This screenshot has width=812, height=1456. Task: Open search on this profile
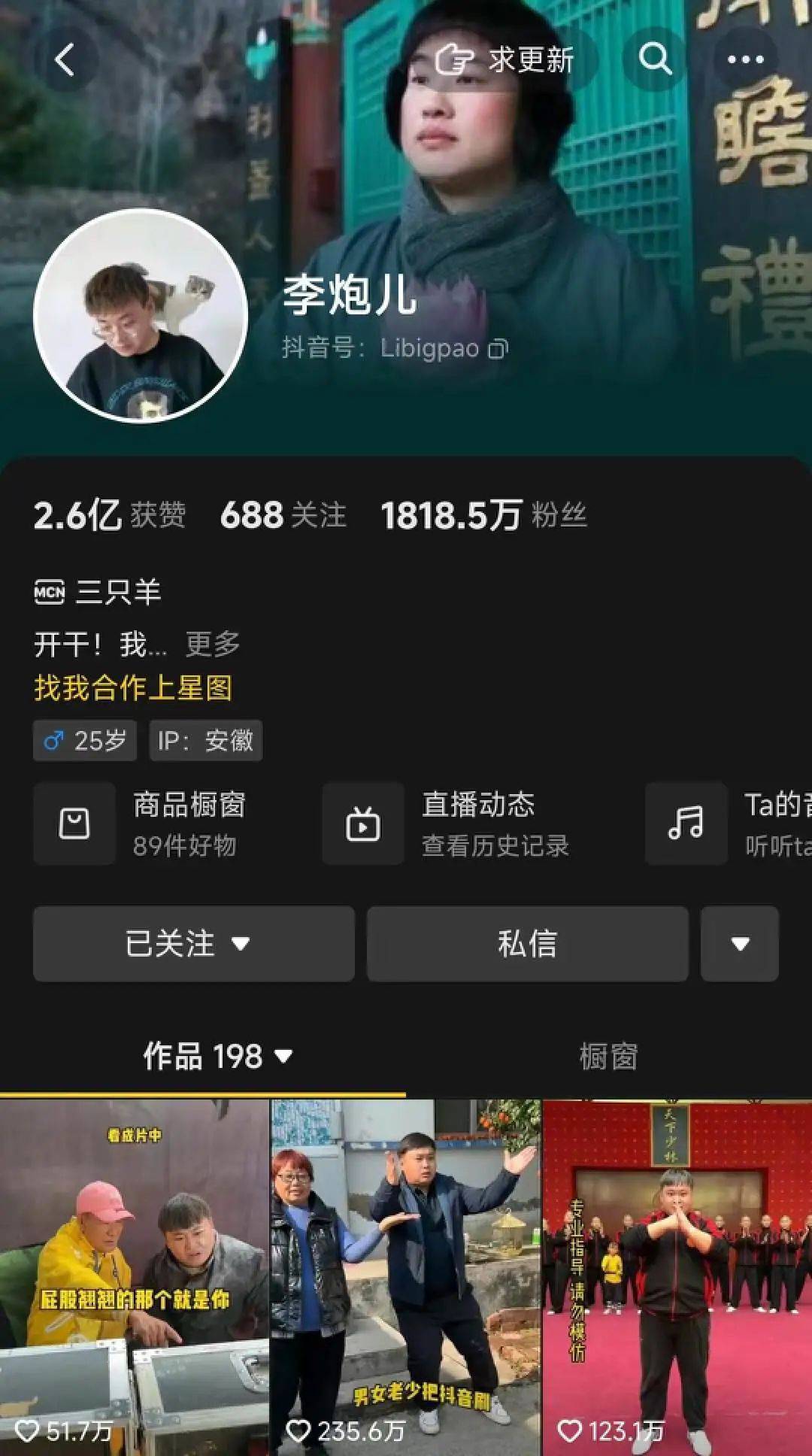(655, 59)
